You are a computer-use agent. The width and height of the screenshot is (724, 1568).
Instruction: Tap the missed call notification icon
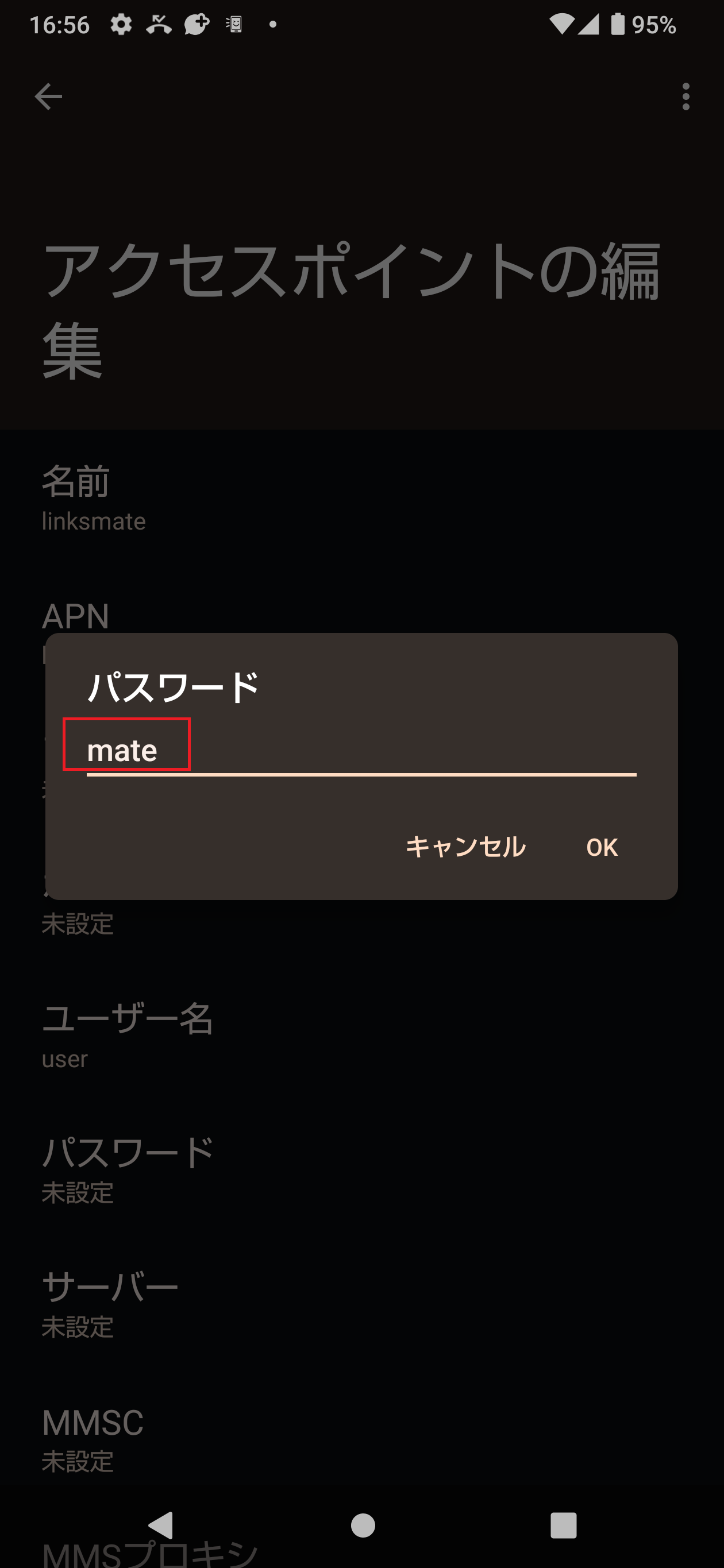(x=159, y=24)
